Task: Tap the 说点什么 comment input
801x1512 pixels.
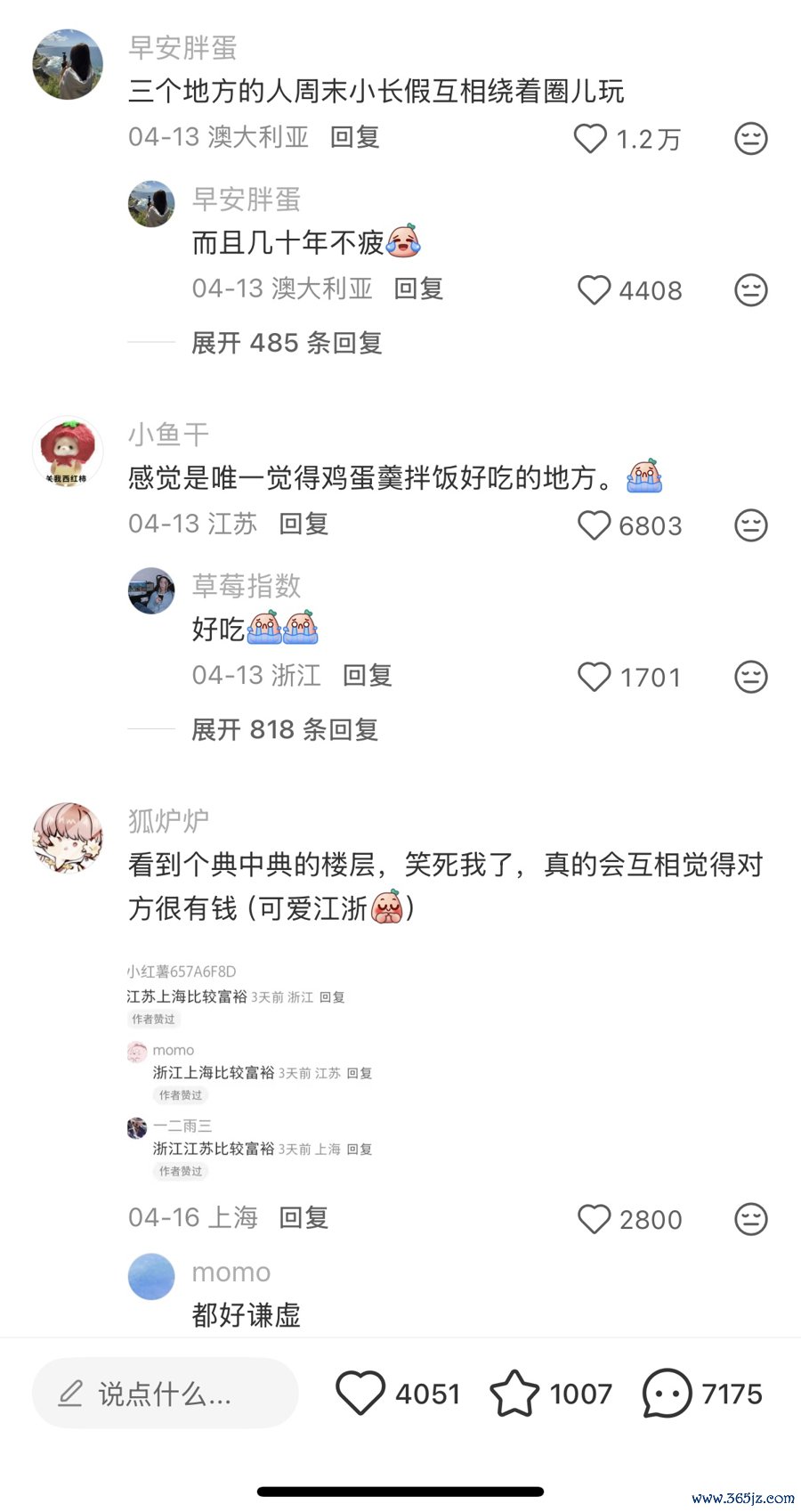Action: coord(165,1394)
